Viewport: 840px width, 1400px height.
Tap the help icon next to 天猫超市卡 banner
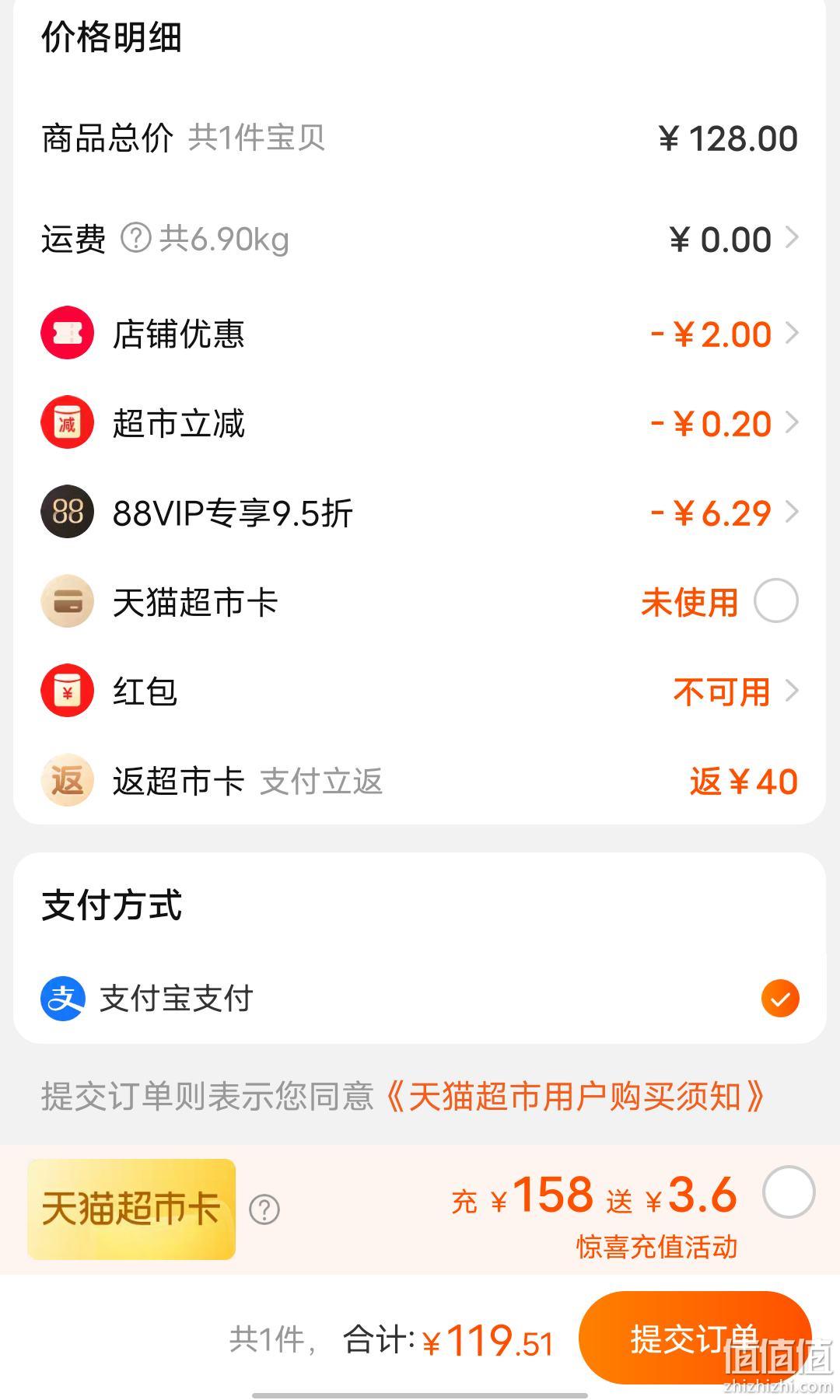(264, 1209)
